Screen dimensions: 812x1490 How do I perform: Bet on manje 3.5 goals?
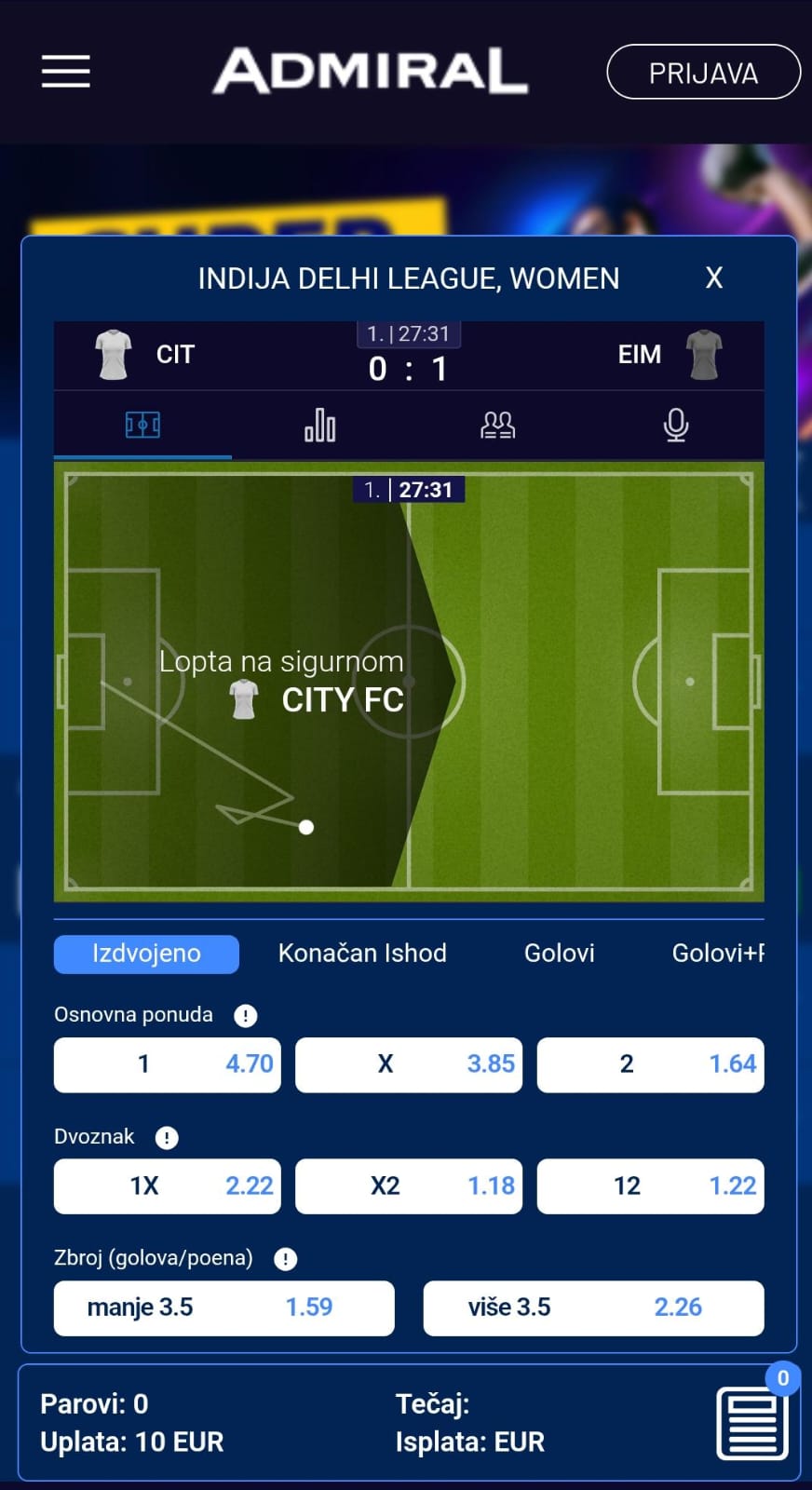click(223, 1307)
